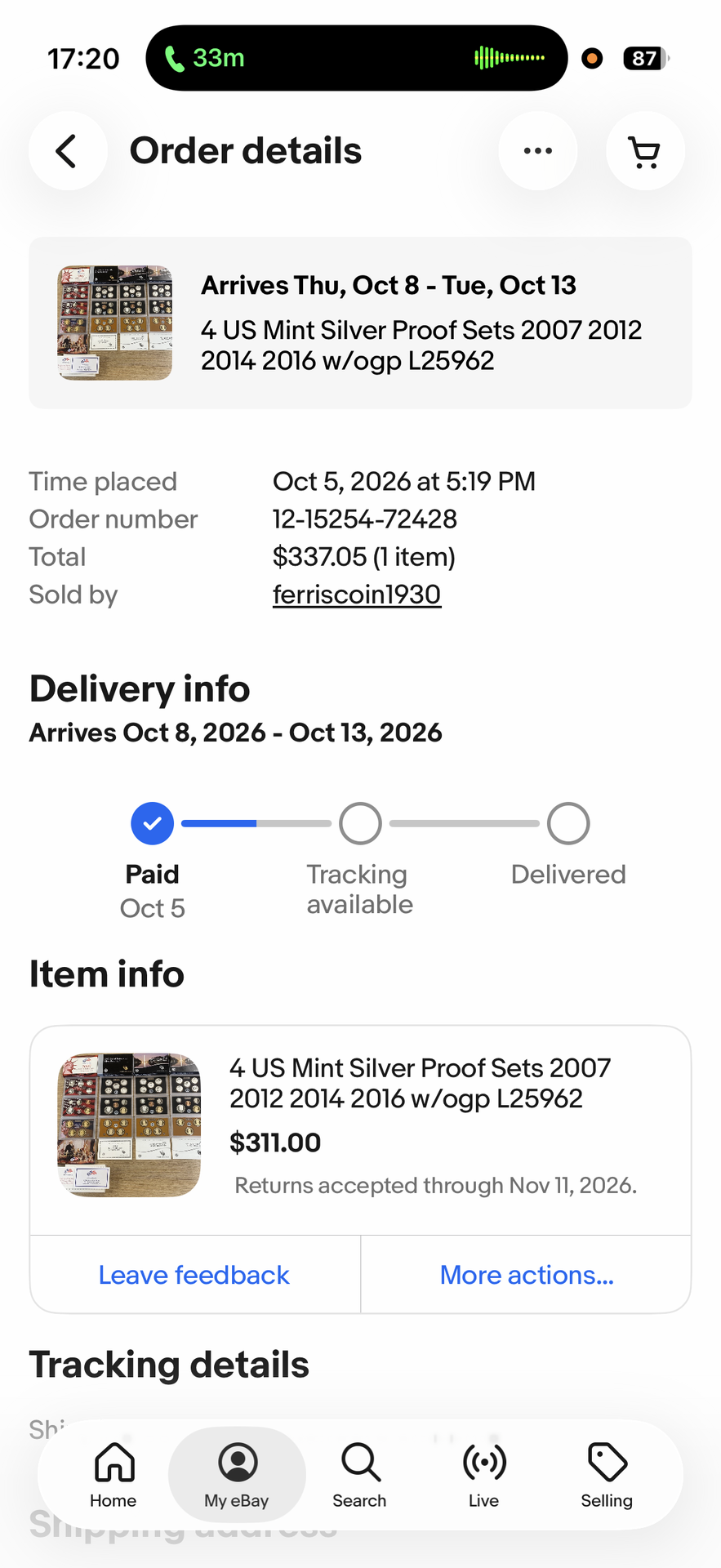721x1568 pixels.
Task: Open the three-dot overflow menu
Action: point(538,151)
